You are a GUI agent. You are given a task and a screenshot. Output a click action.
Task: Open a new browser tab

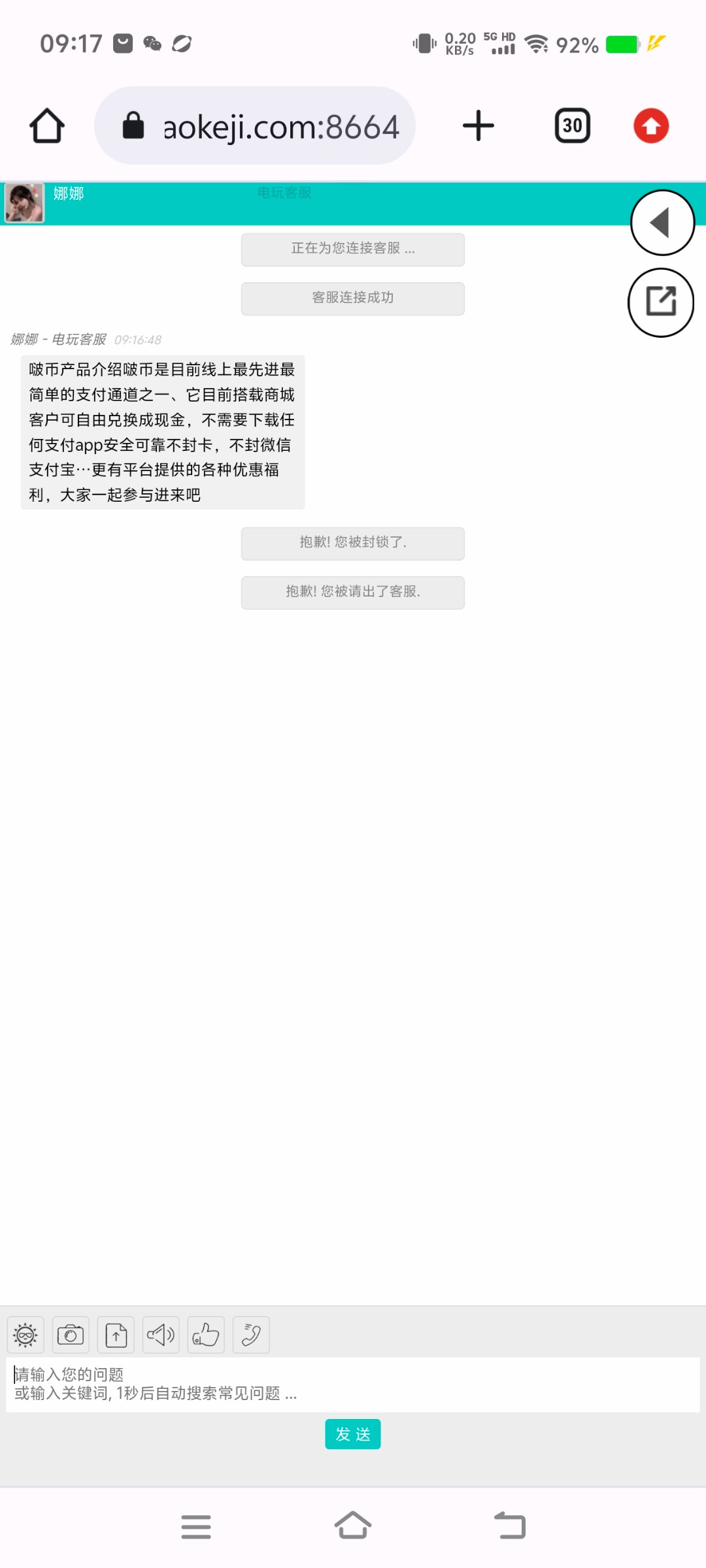point(478,125)
